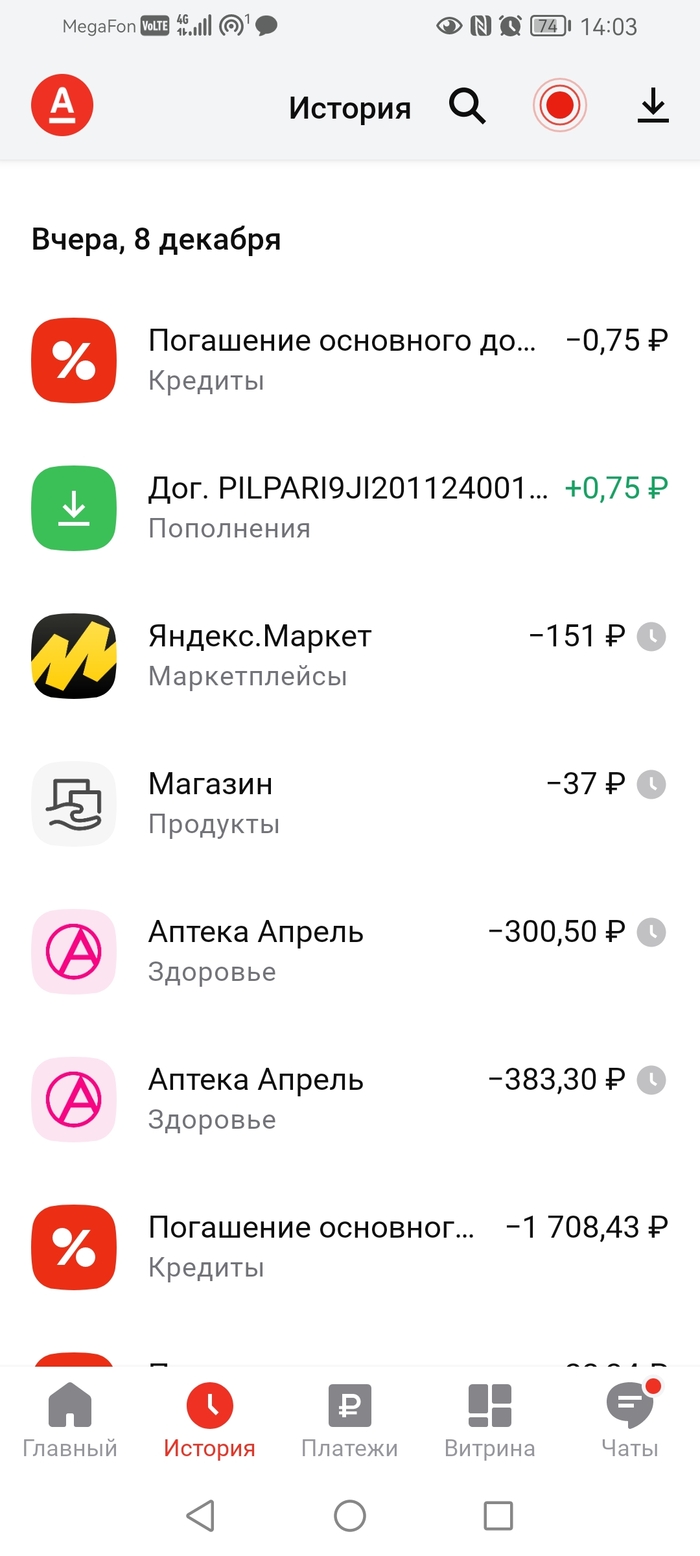The height and width of the screenshot is (1556, 700).
Task: View the −1 708,43 ₽ loan repayment
Action: pyautogui.click(x=350, y=1247)
